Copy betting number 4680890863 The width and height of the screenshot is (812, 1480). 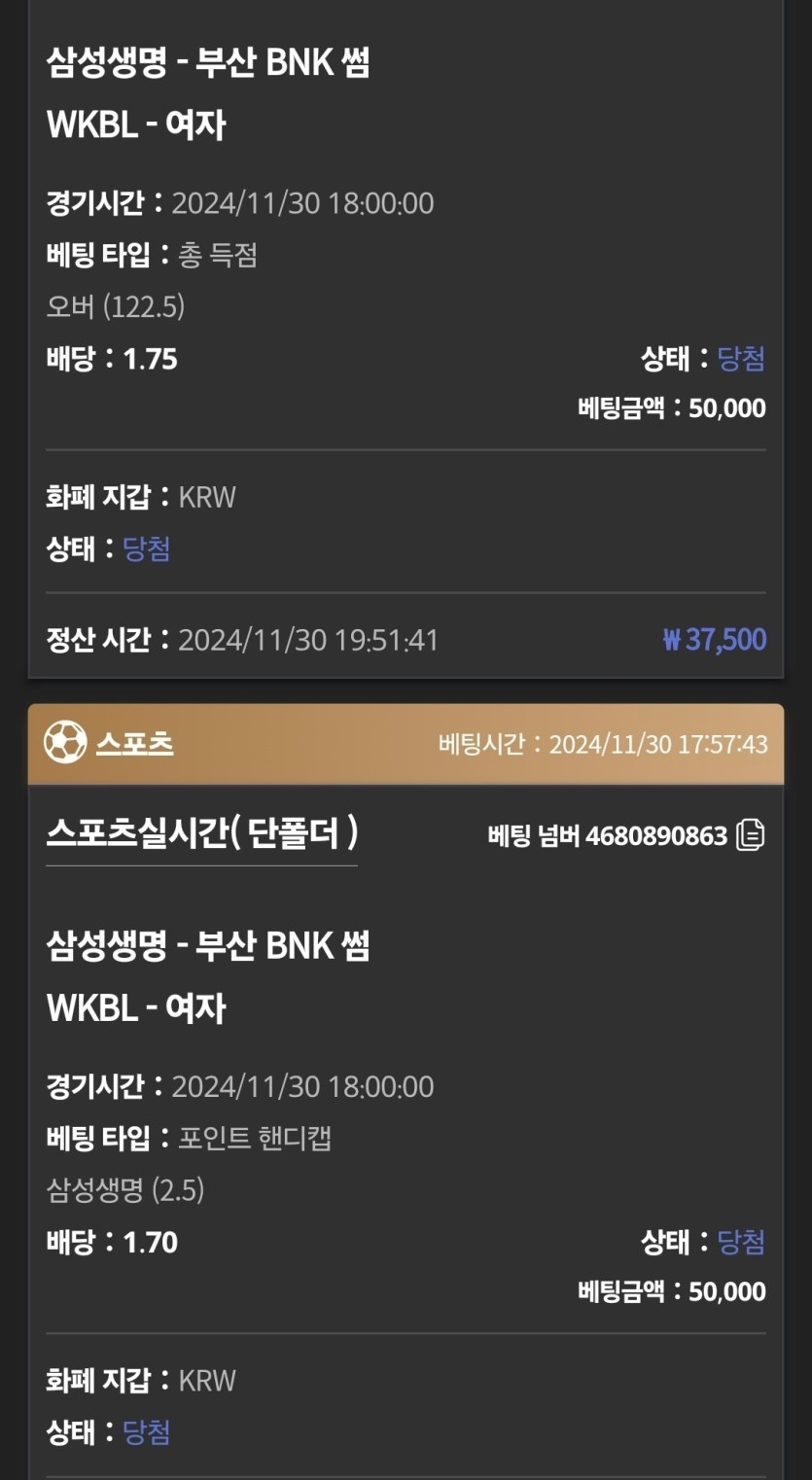750,835
